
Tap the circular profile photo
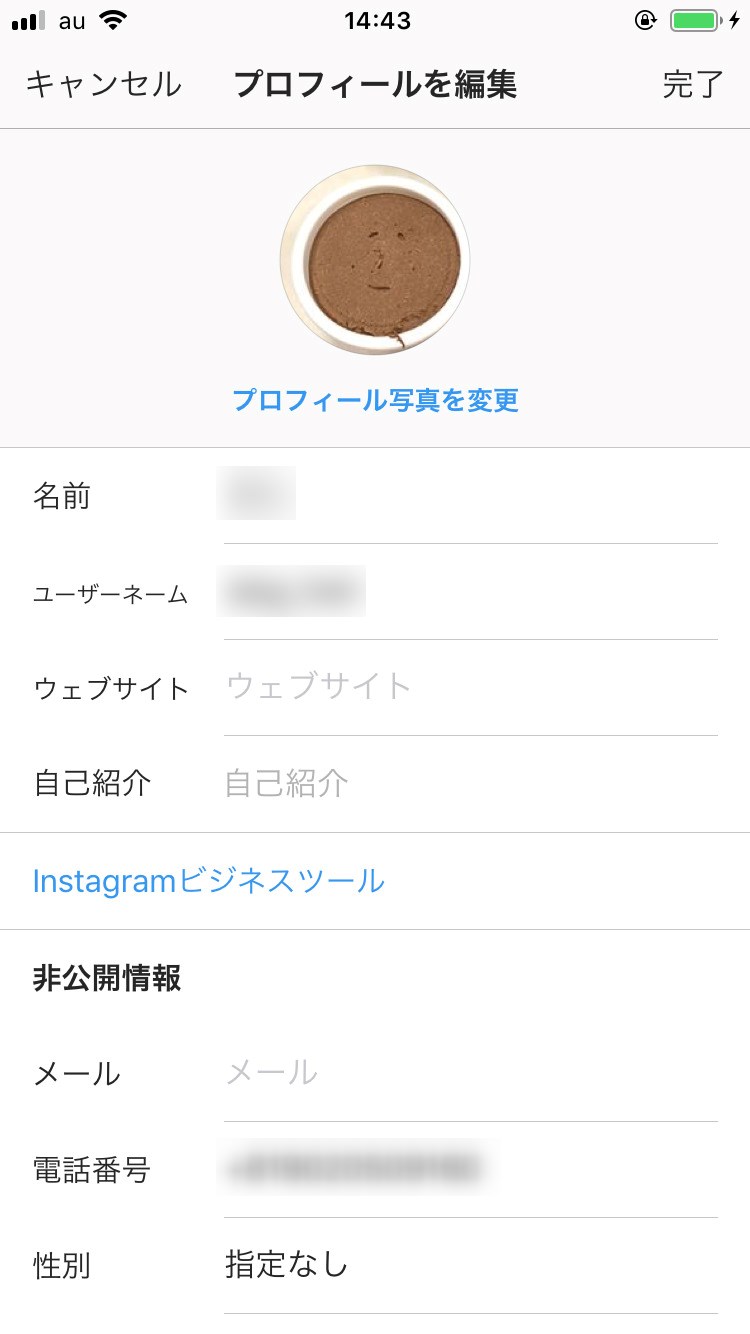375,260
